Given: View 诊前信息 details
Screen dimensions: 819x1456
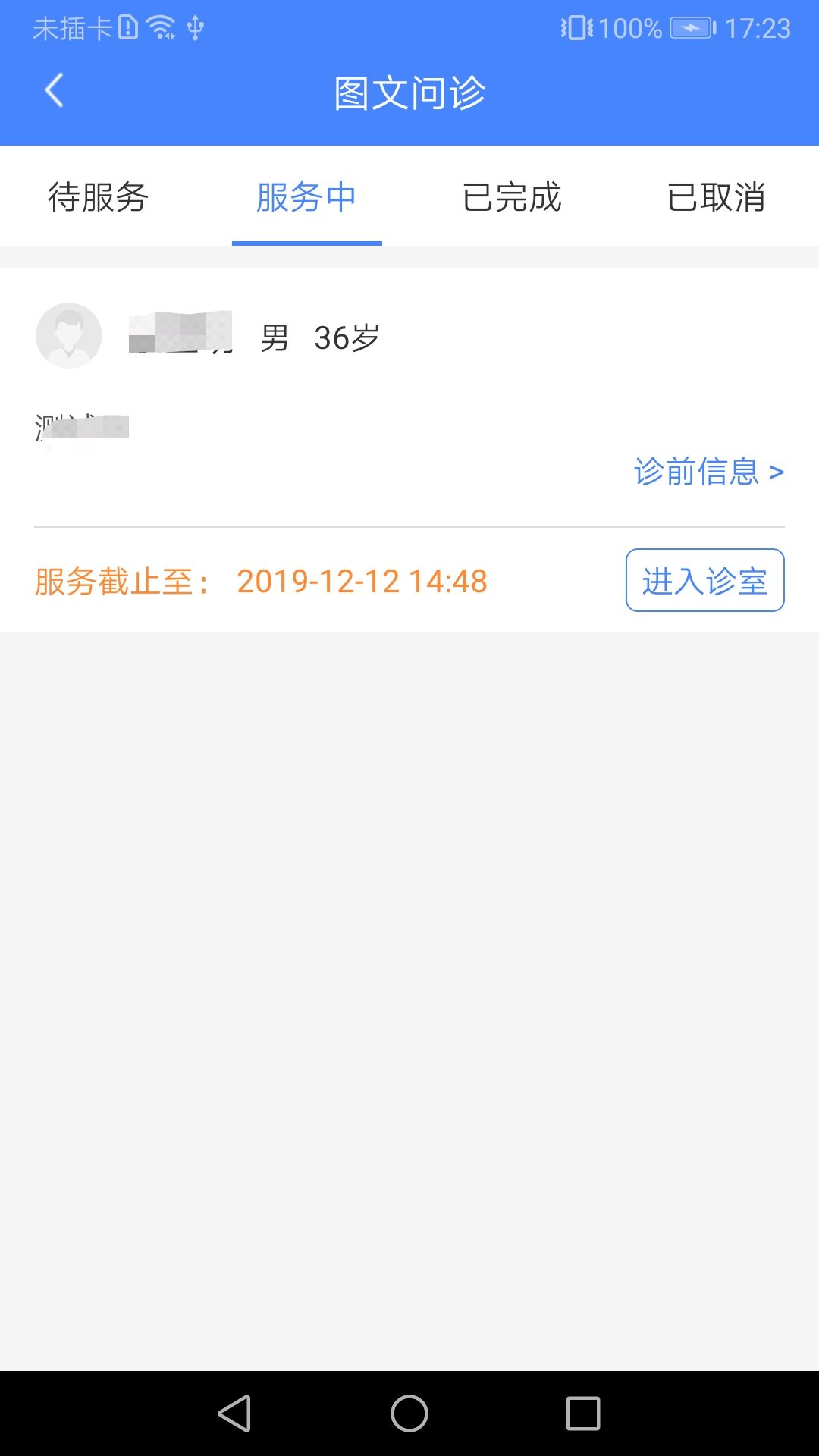Looking at the screenshot, I should click(x=708, y=472).
